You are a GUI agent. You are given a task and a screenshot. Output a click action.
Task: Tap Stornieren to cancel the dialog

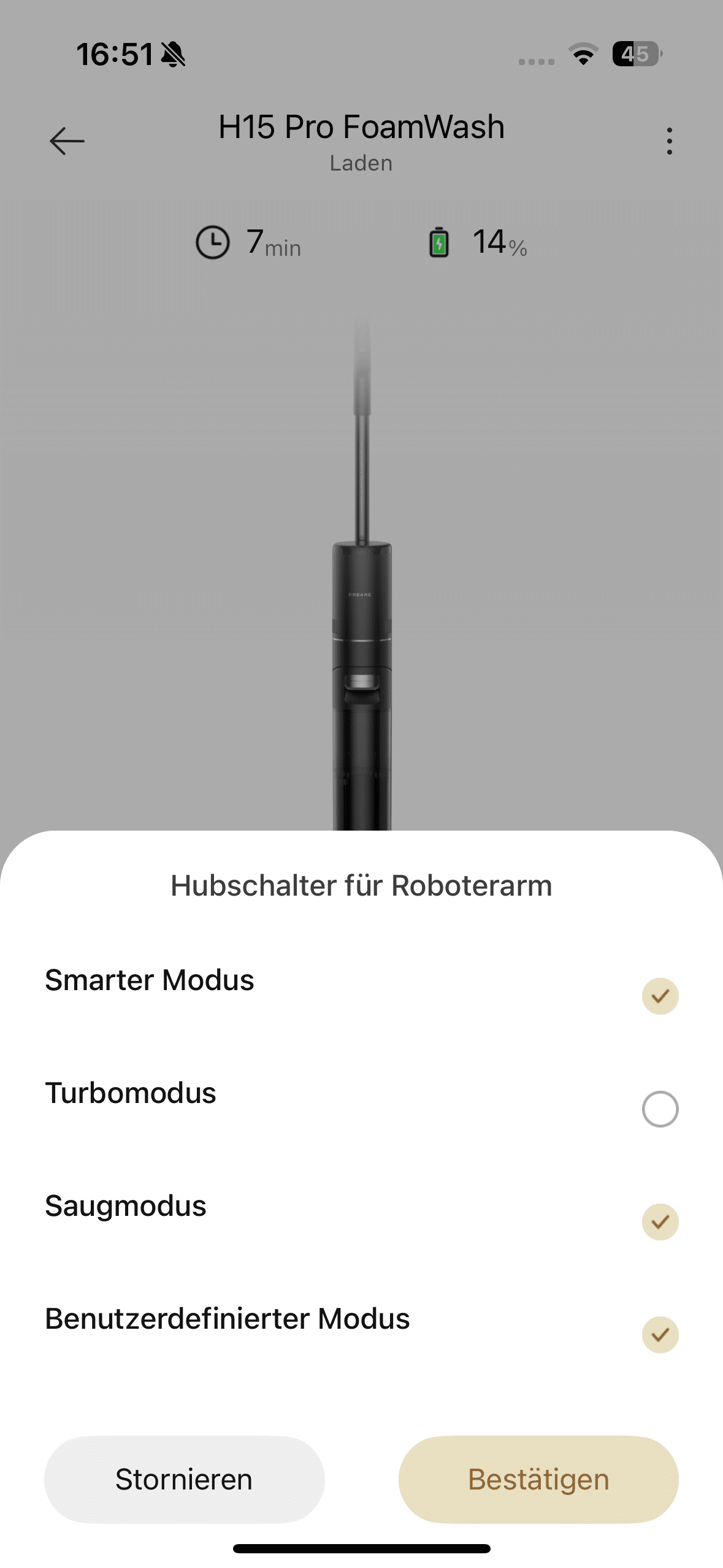coord(184,1479)
